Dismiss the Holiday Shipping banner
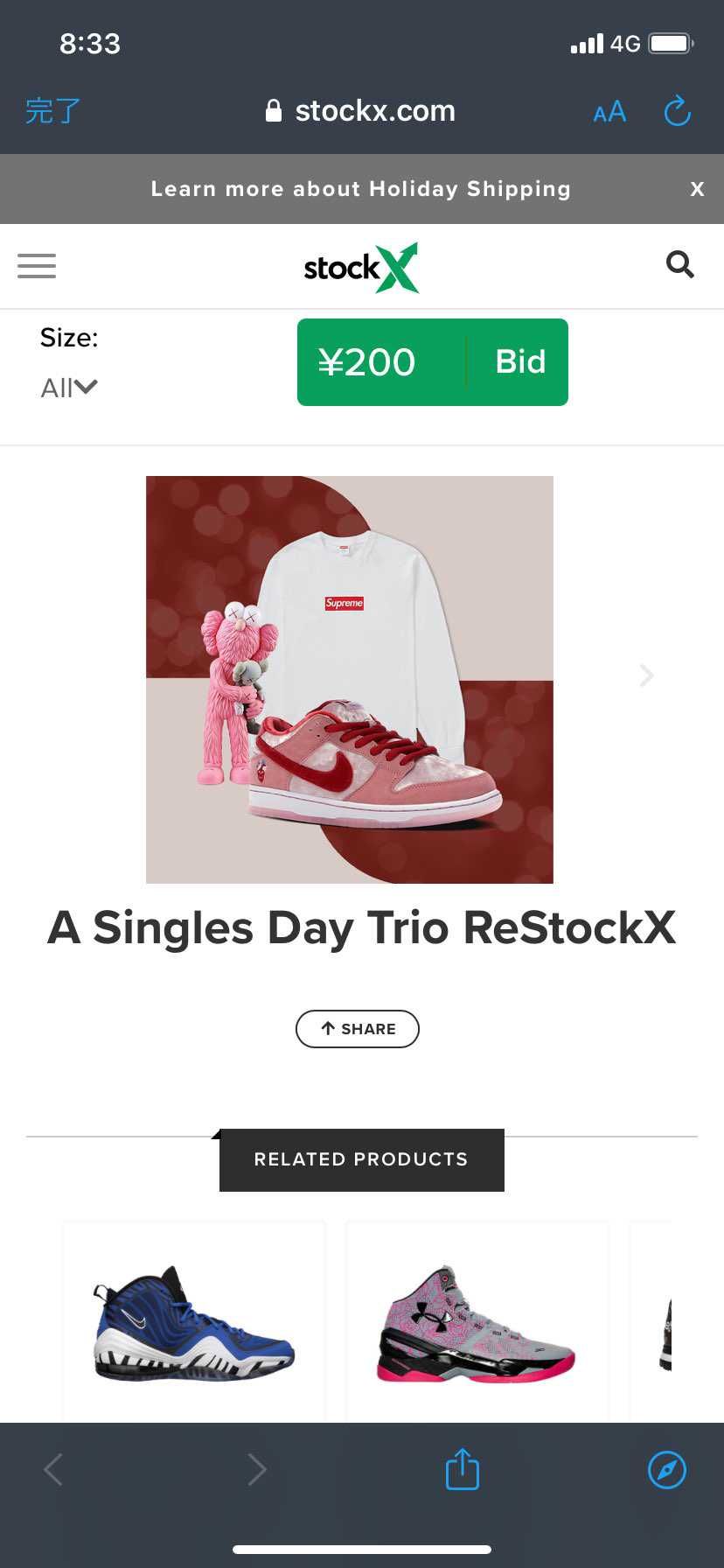Viewport: 724px width, 1568px height. 697,189
